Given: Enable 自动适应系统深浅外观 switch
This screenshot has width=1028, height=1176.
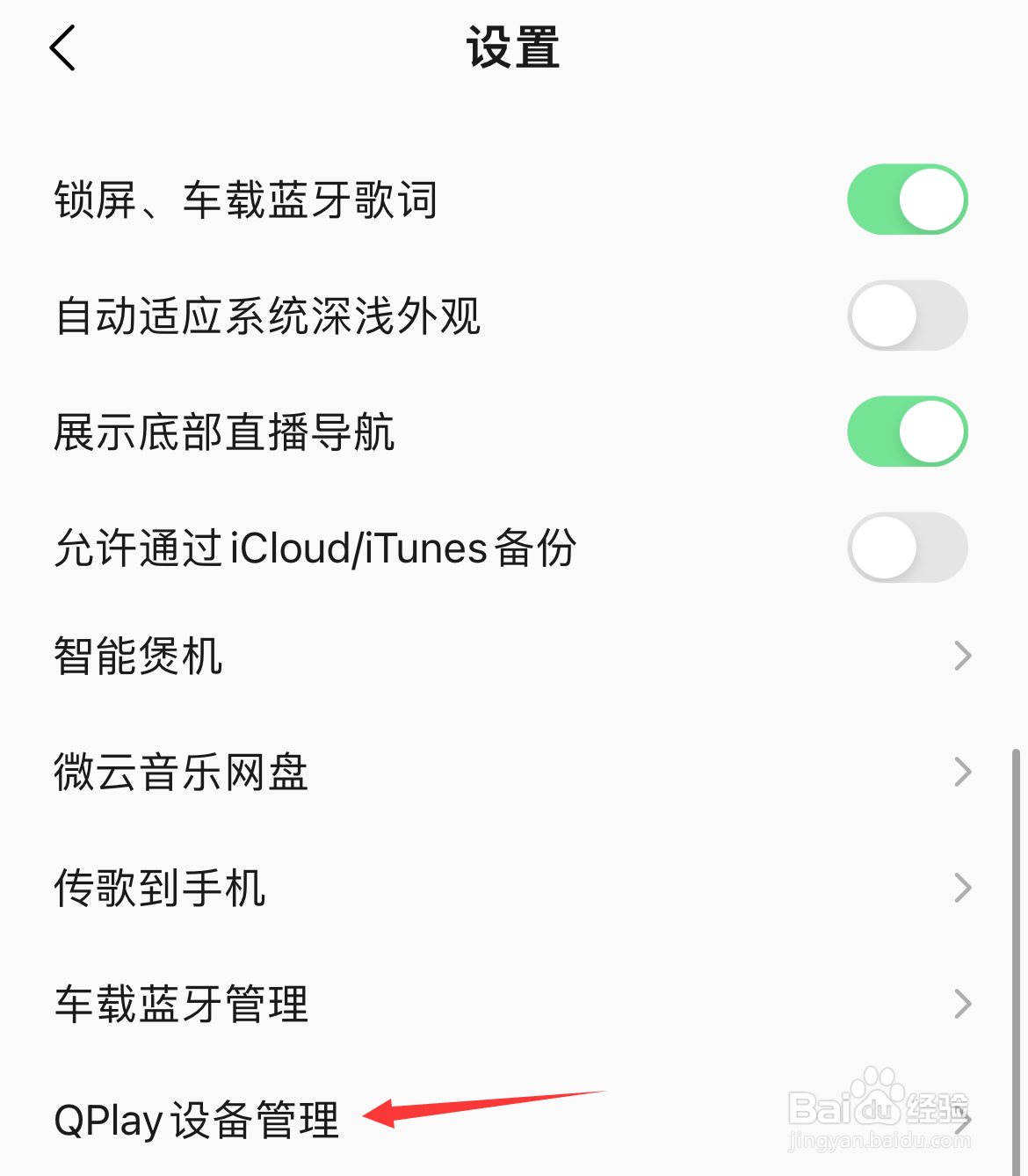Looking at the screenshot, I should [908, 315].
